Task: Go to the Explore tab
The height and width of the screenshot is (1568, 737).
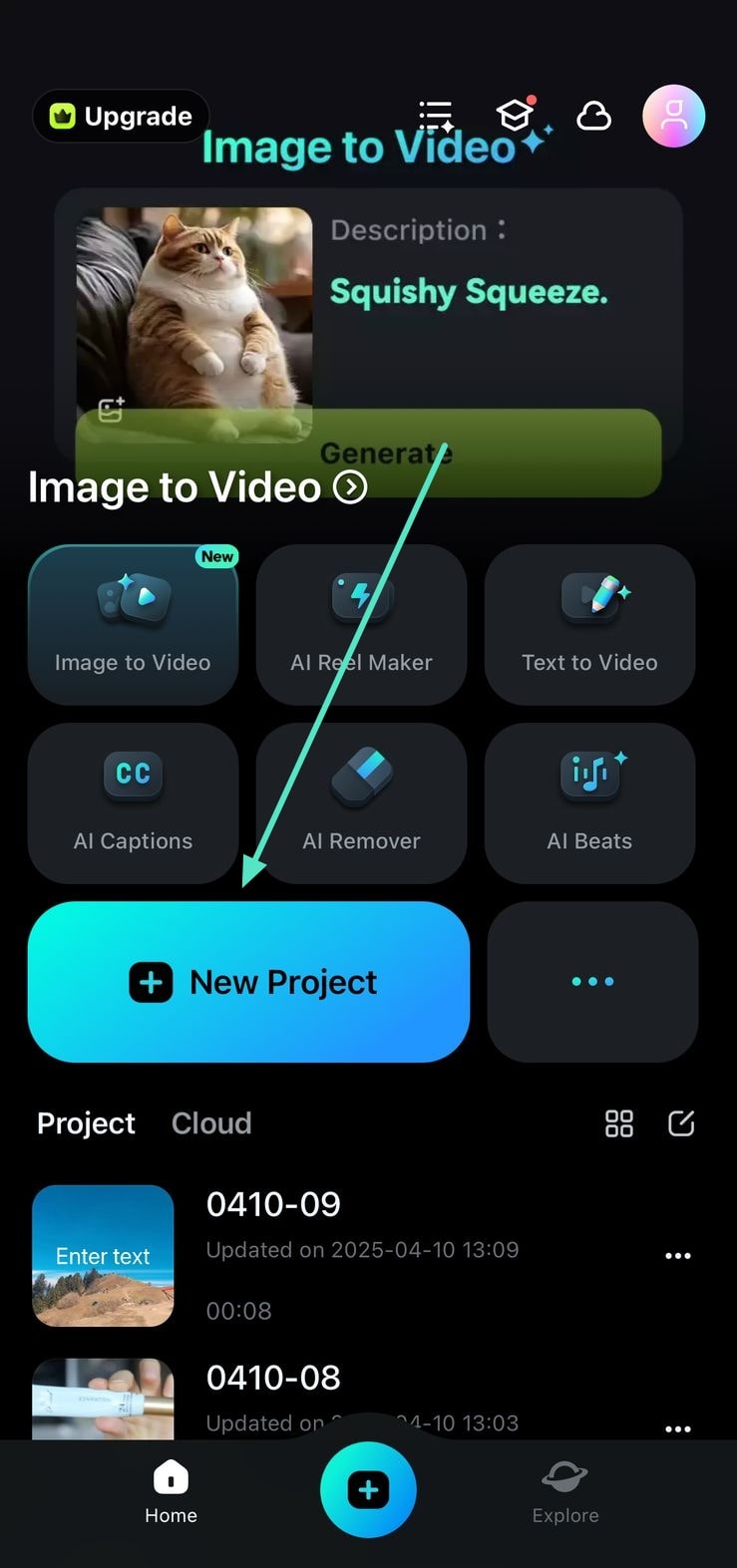Action: click(565, 1492)
